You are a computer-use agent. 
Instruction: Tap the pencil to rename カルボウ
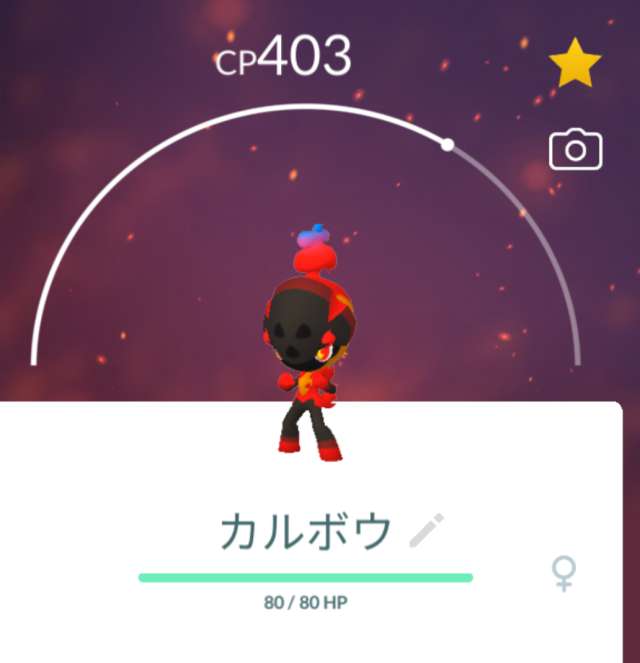[427, 531]
